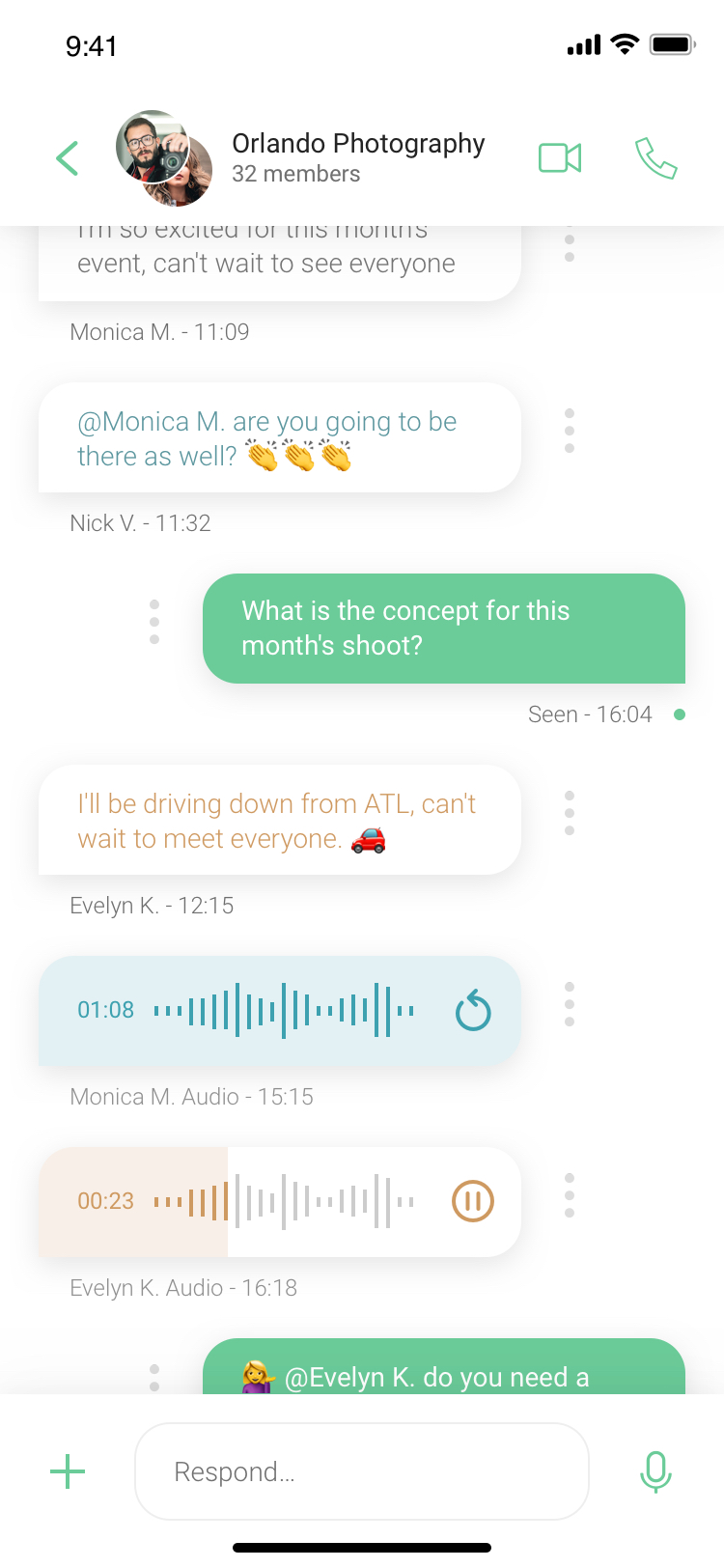Open options for Evelyn K.'s audio message
Image resolution: width=724 pixels, height=1568 pixels.
[570, 1195]
